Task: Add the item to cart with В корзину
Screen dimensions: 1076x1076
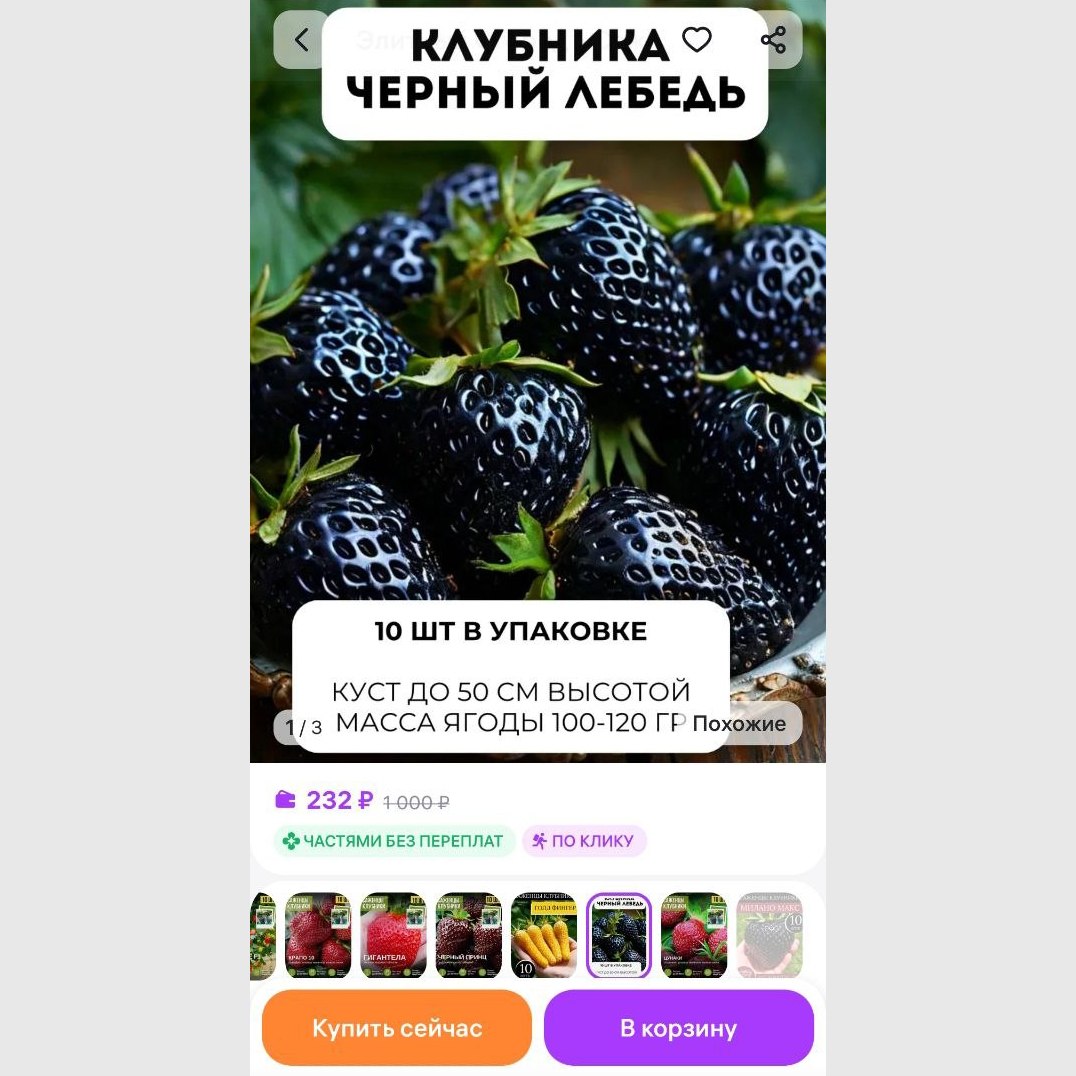Action: tap(679, 1028)
